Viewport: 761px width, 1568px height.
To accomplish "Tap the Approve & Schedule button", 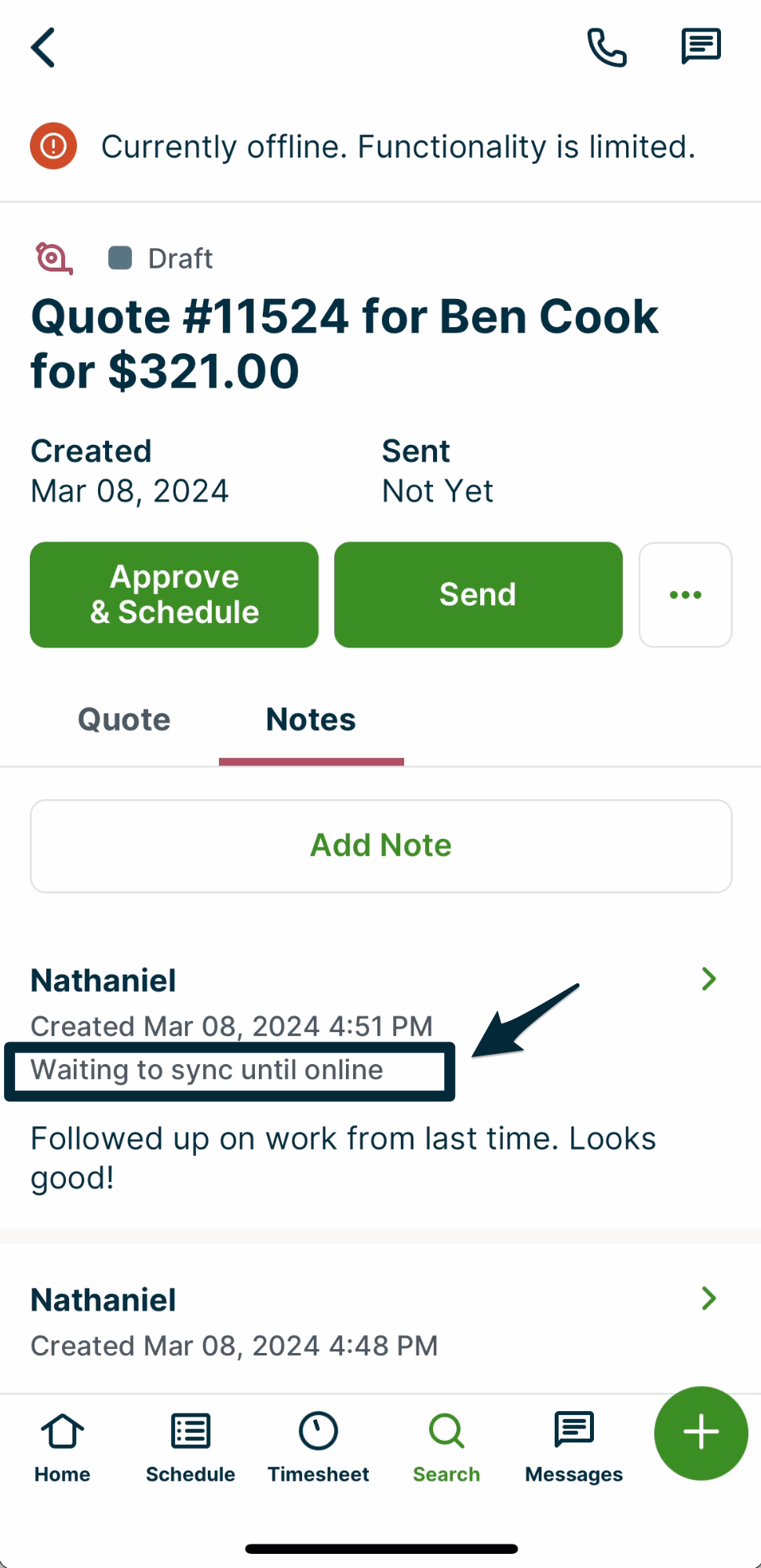I will (x=173, y=594).
